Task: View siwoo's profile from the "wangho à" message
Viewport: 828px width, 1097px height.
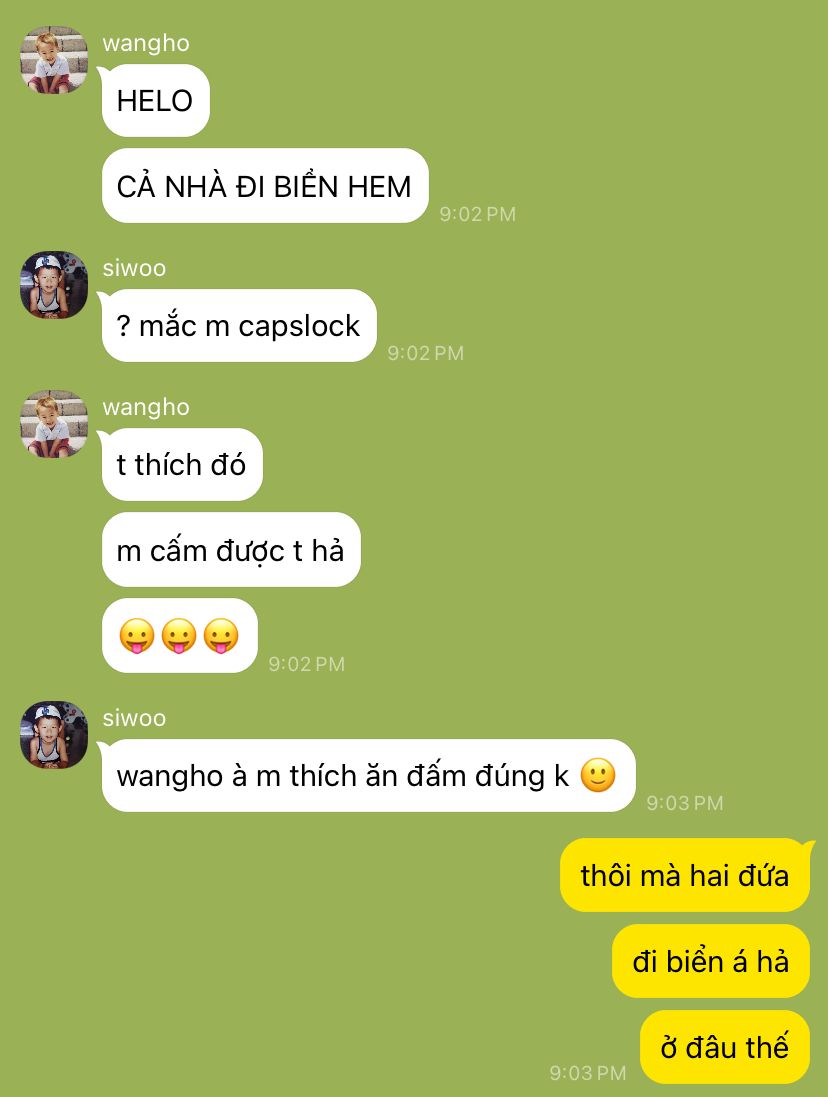Action: 54,735
